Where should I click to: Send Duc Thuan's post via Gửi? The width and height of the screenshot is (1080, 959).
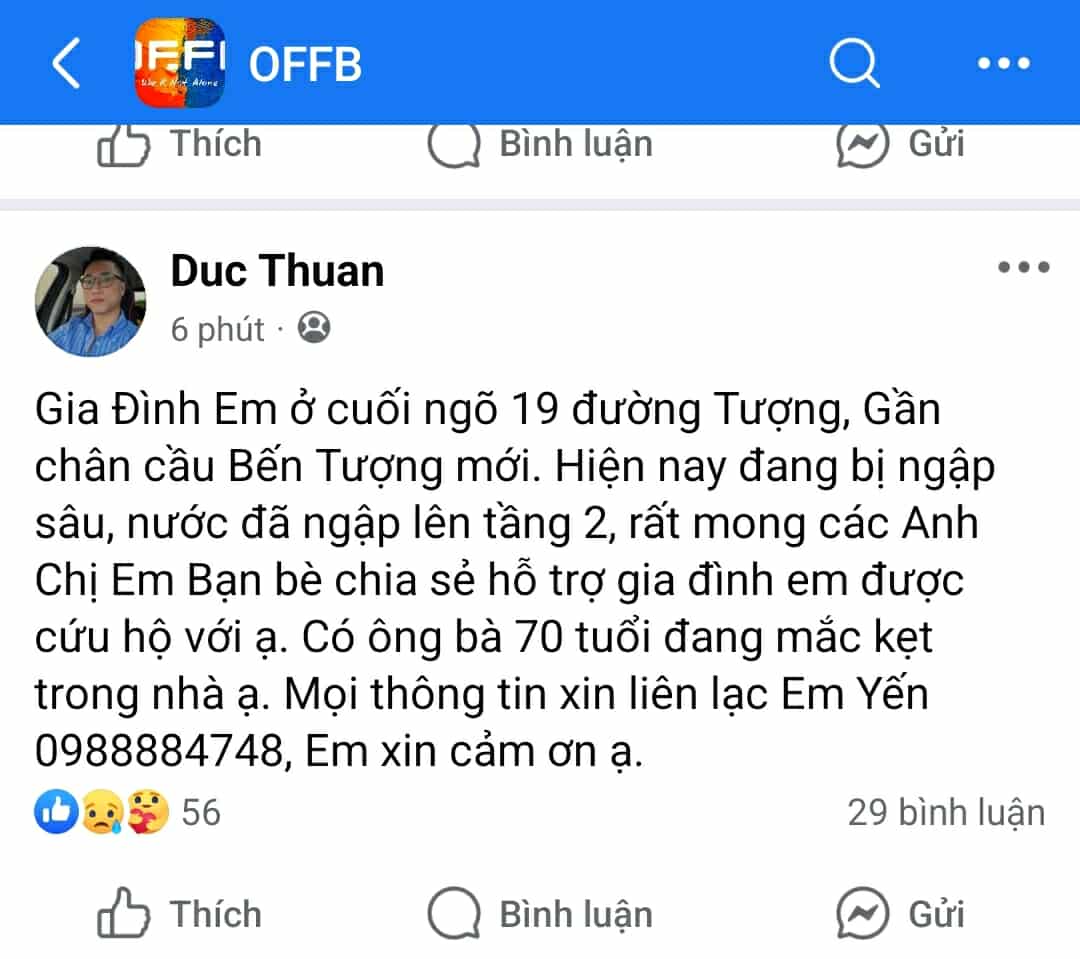point(900,913)
